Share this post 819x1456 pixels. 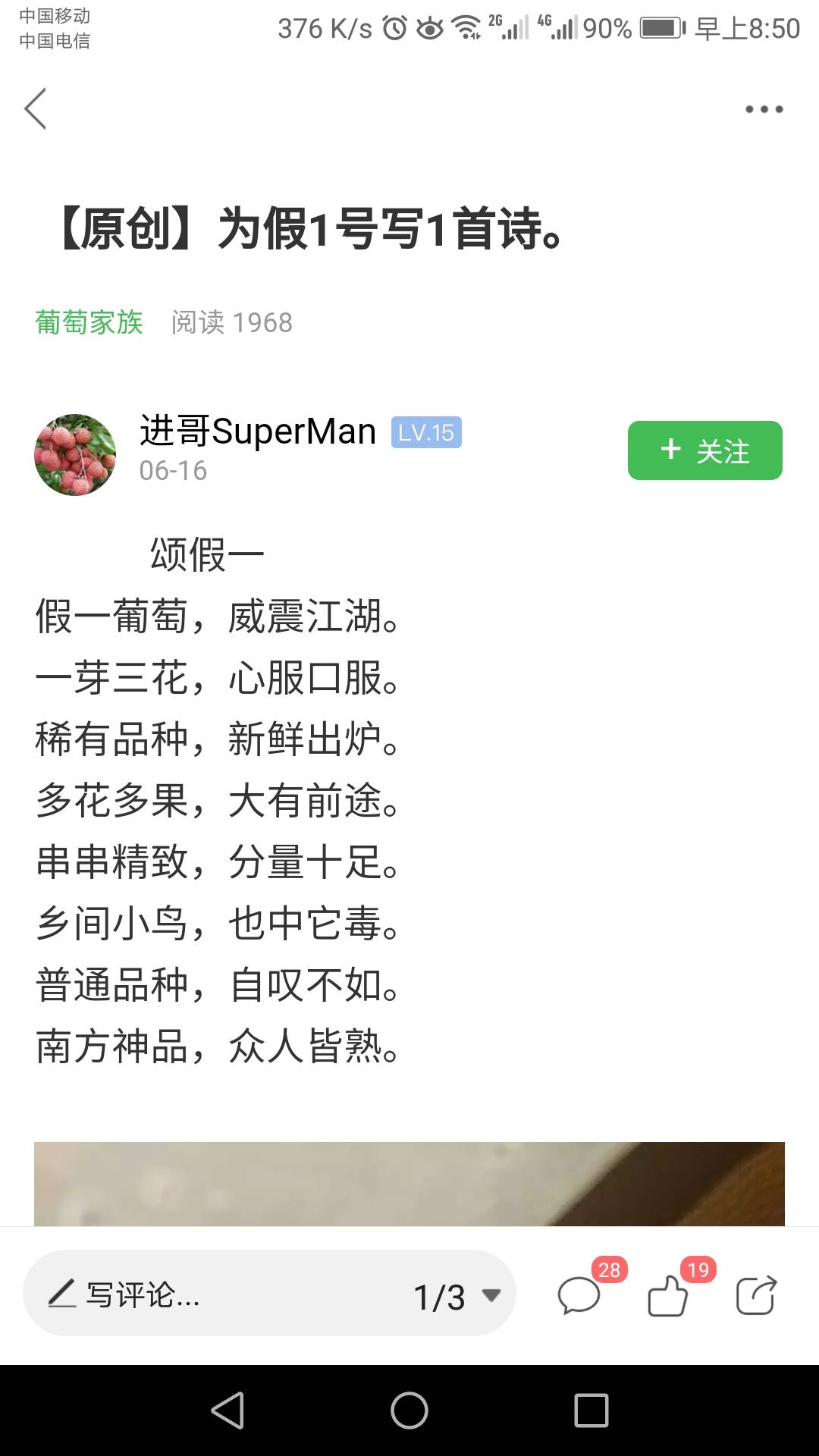pyautogui.click(x=757, y=1294)
